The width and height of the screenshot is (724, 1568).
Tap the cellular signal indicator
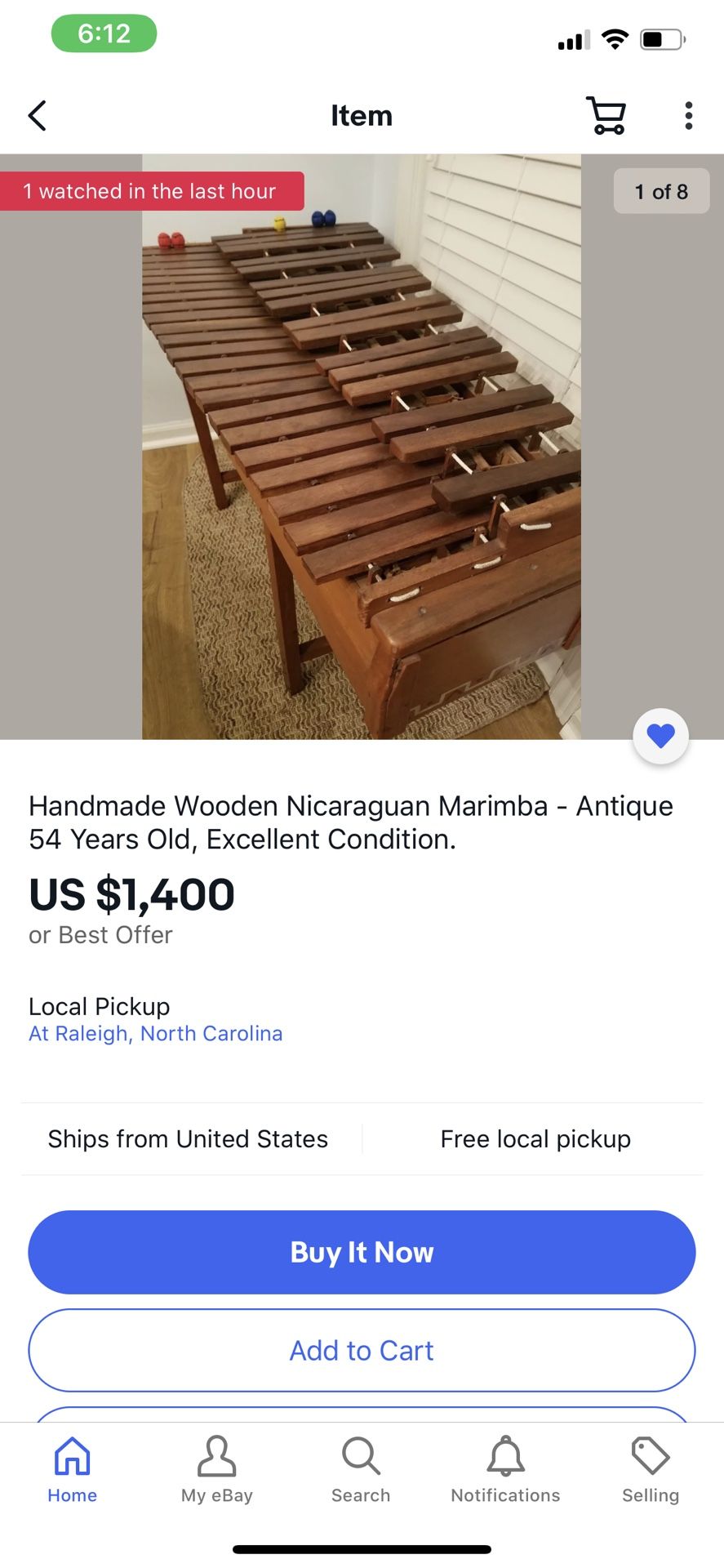[572, 37]
